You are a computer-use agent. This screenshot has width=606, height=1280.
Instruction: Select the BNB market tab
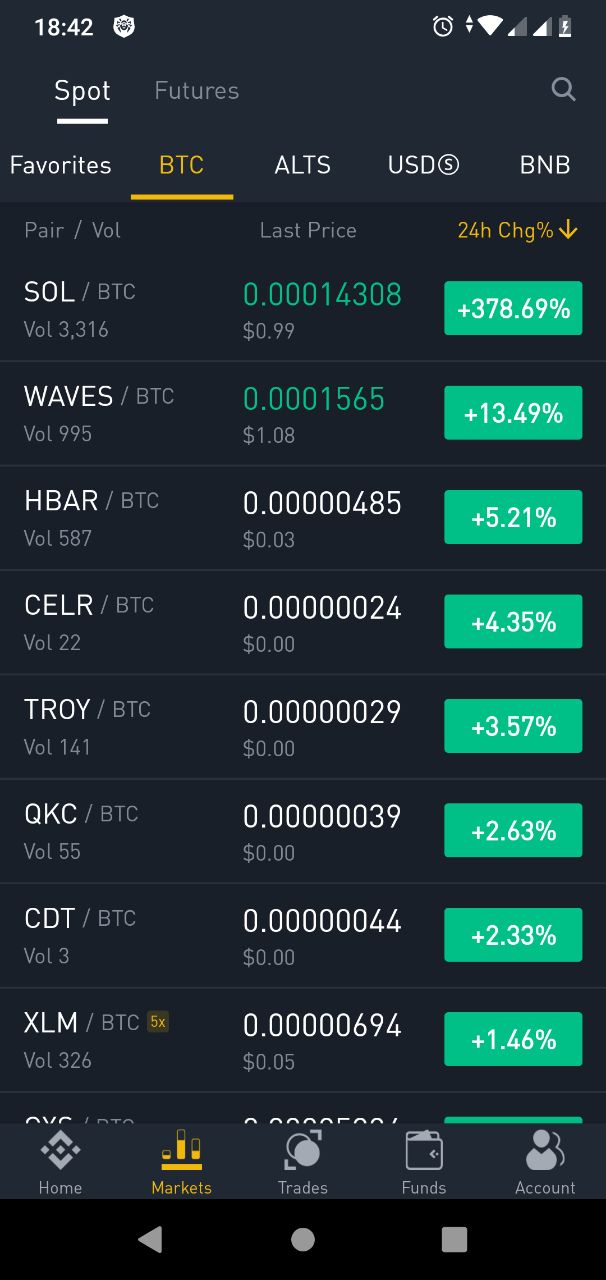(x=545, y=165)
